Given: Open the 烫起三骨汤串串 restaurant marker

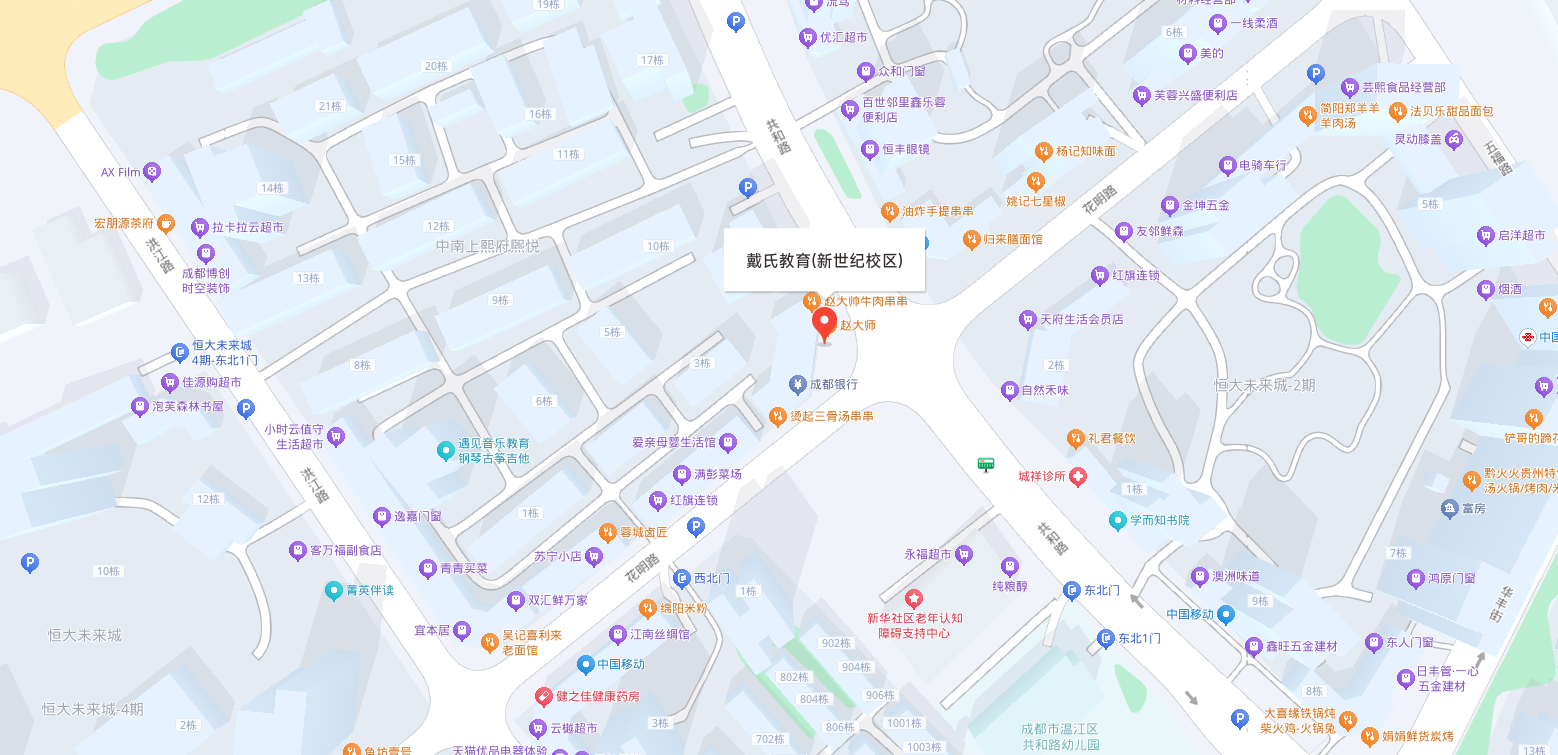Looking at the screenshot, I should click(777, 416).
